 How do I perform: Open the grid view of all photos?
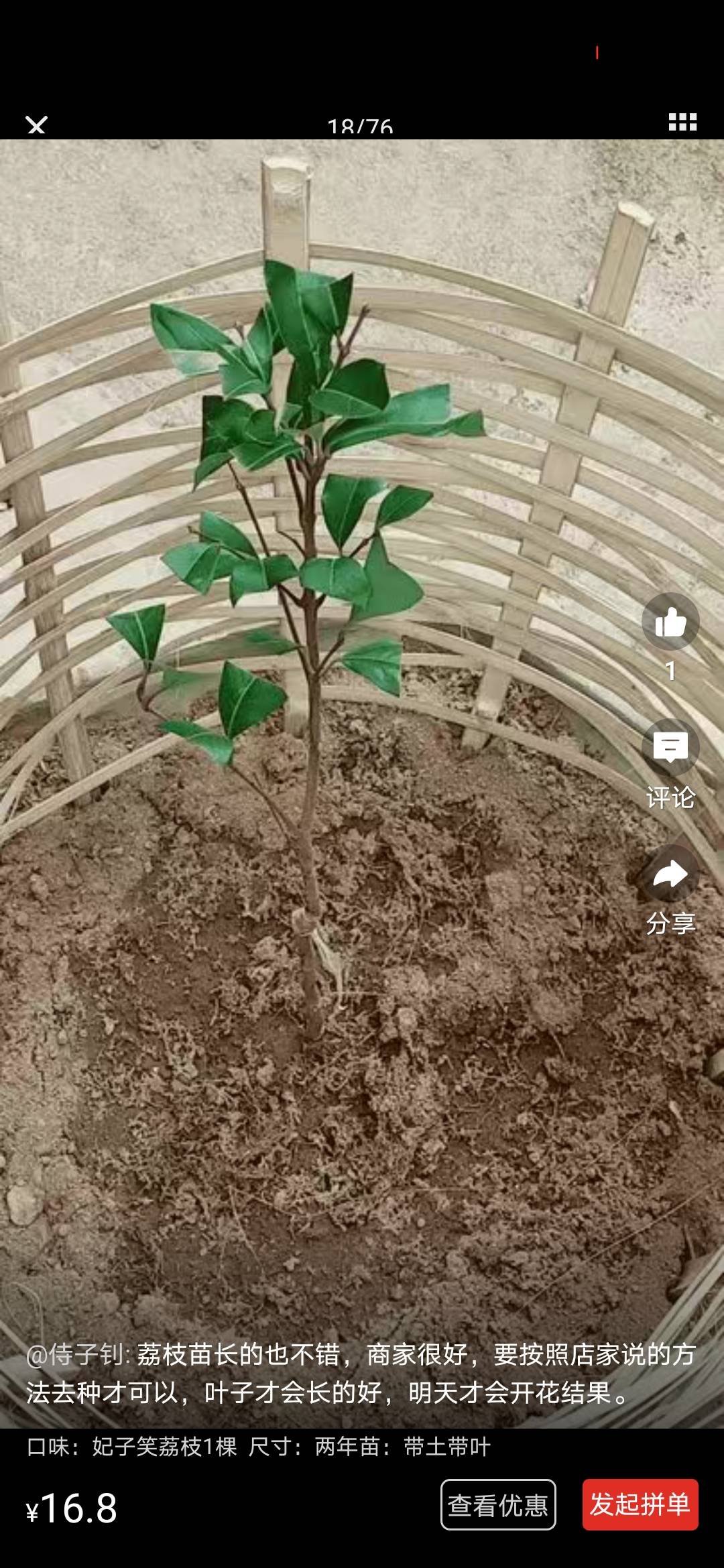[x=682, y=122]
